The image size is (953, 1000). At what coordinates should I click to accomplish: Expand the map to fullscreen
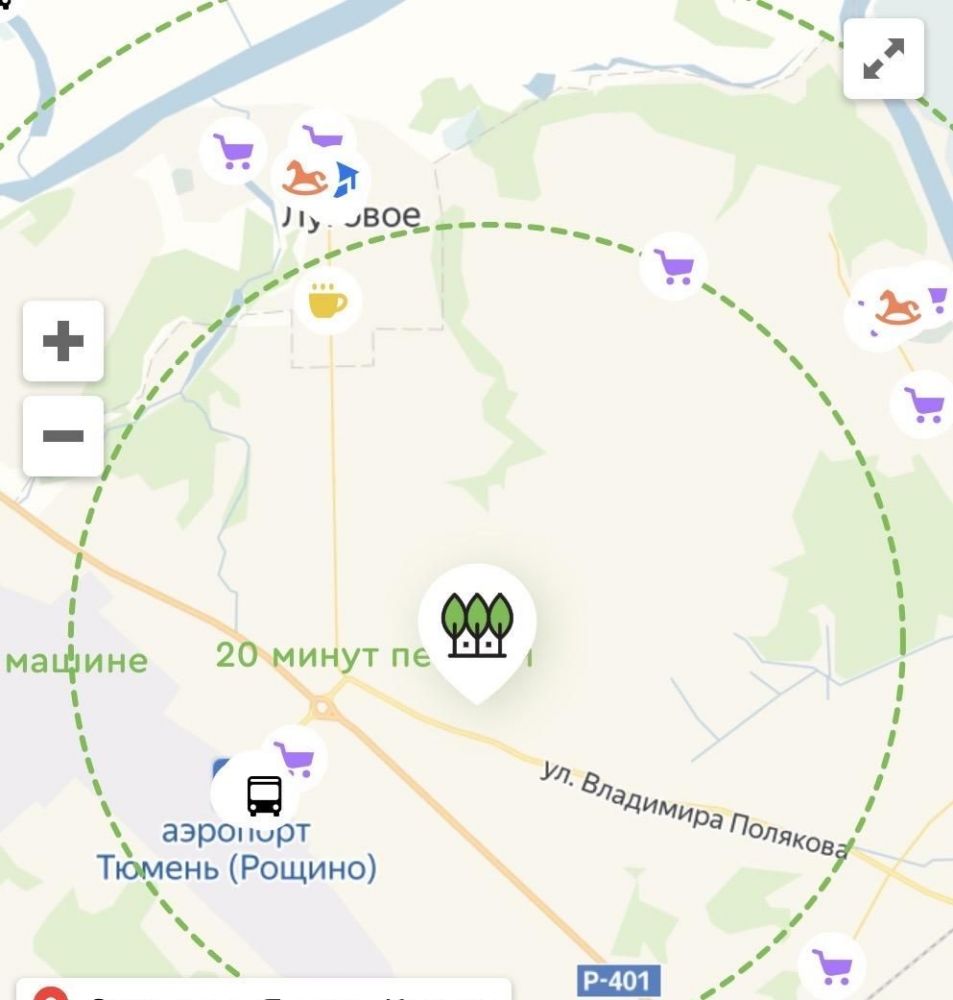click(x=883, y=59)
